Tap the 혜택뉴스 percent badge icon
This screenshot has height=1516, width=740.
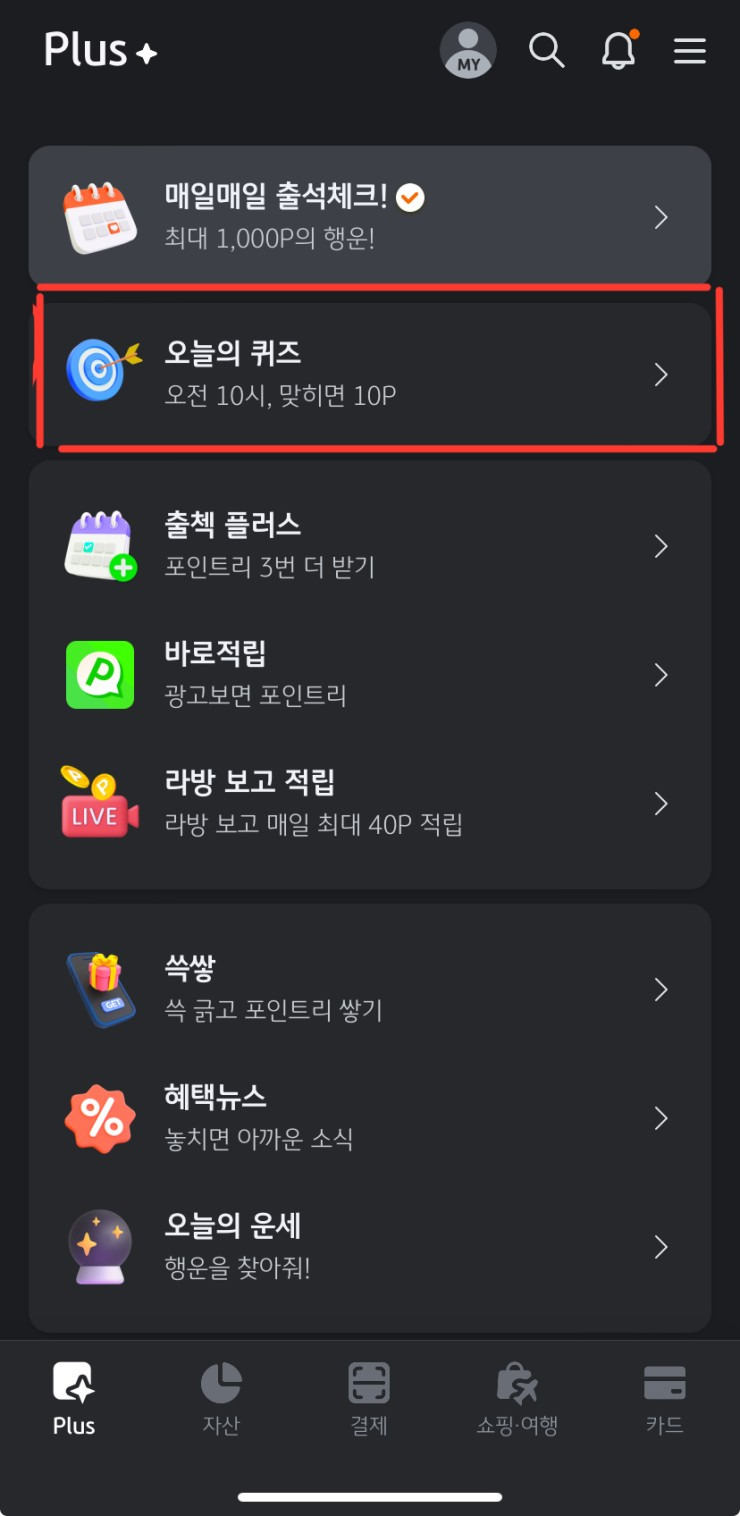99,1118
